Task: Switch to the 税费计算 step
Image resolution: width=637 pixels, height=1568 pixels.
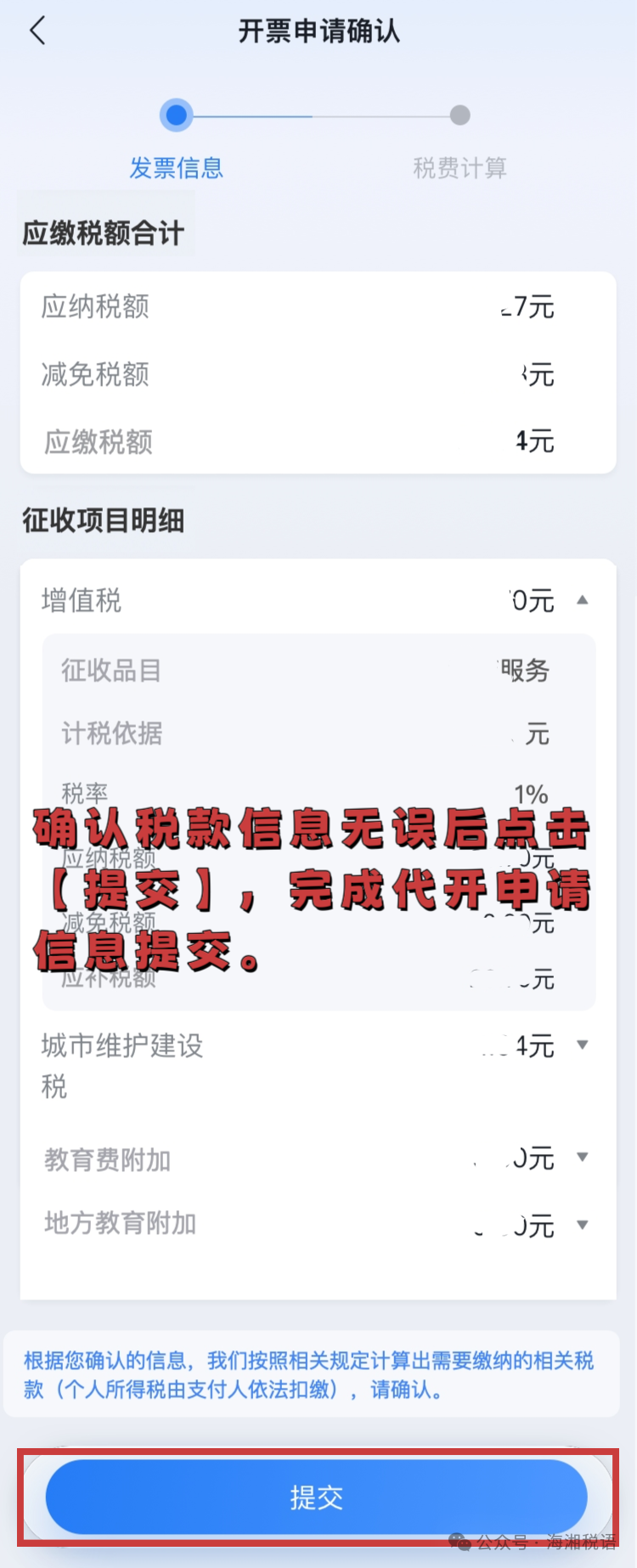Action: (x=459, y=168)
